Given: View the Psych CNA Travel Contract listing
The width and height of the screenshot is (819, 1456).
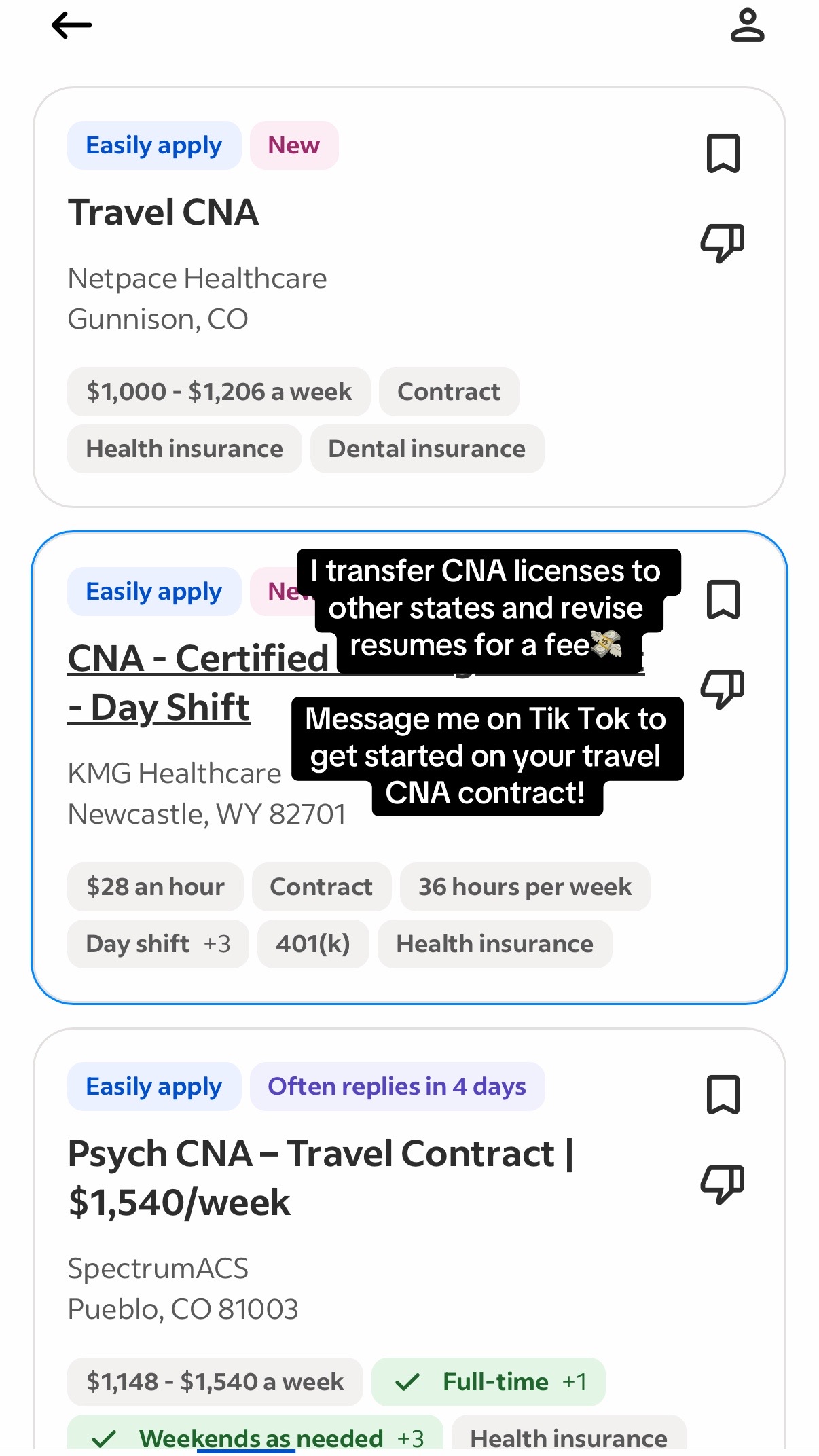Looking at the screenshot, I should click(321, 1178).
